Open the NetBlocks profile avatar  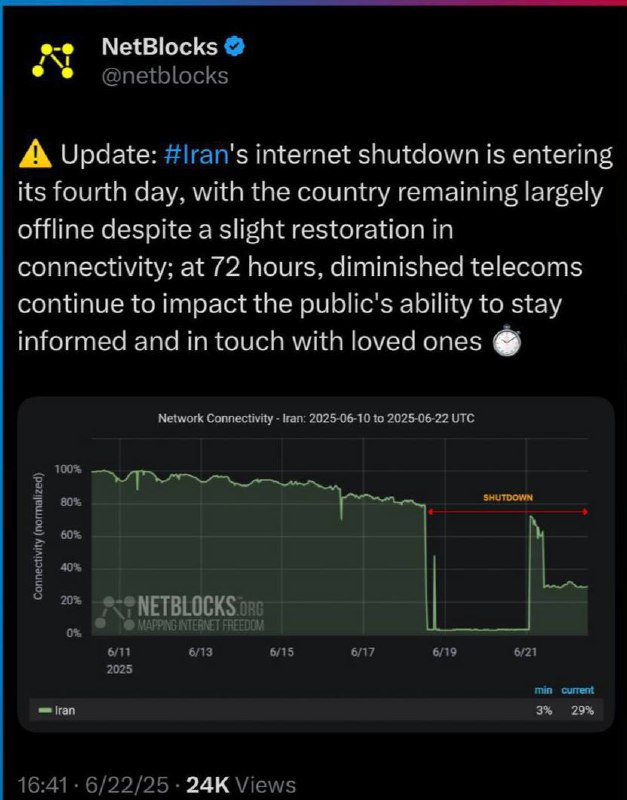pyautogui.click(x=53, y=62)
